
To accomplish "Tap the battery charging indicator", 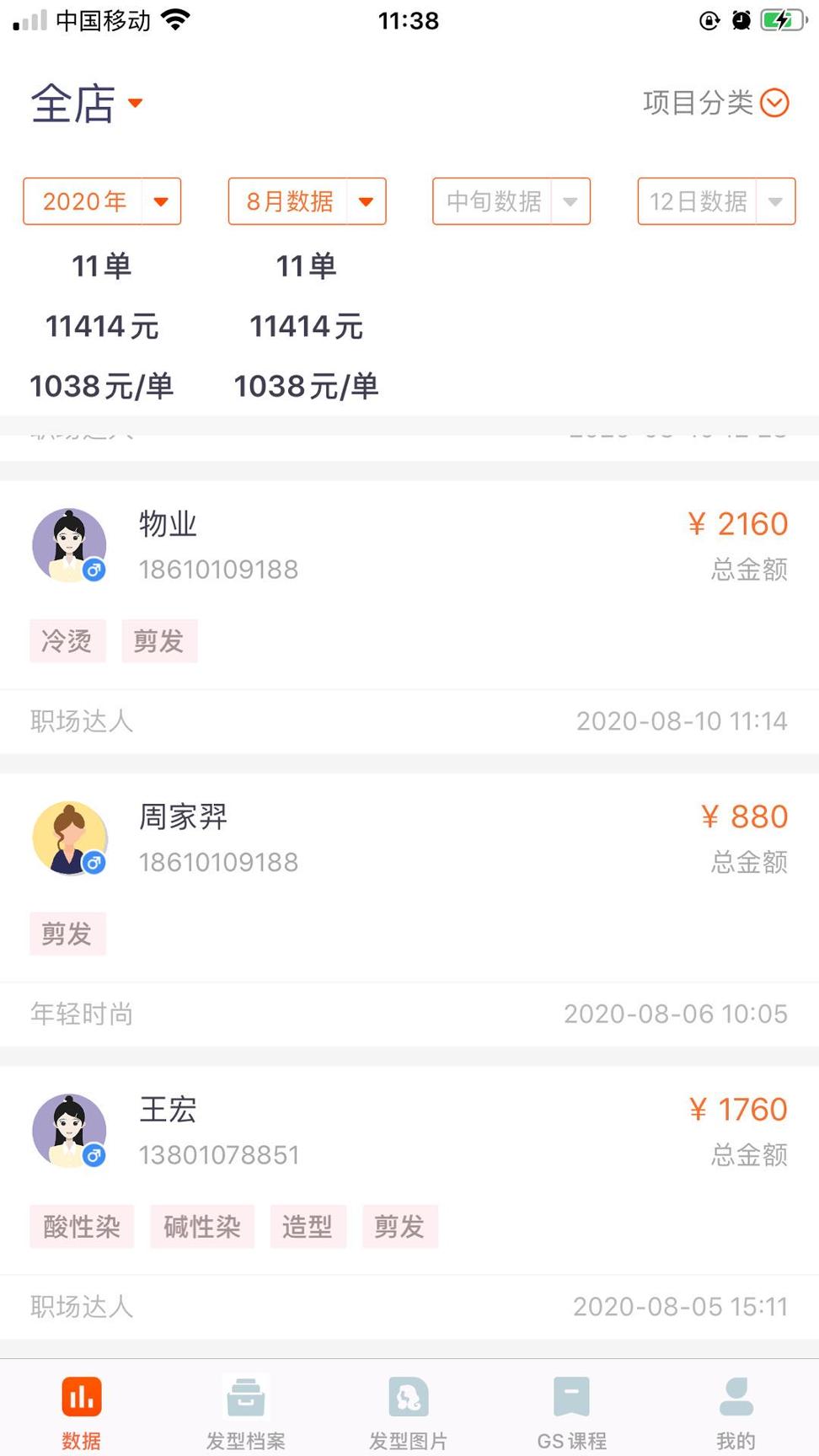I will click(x=782, y=20).
